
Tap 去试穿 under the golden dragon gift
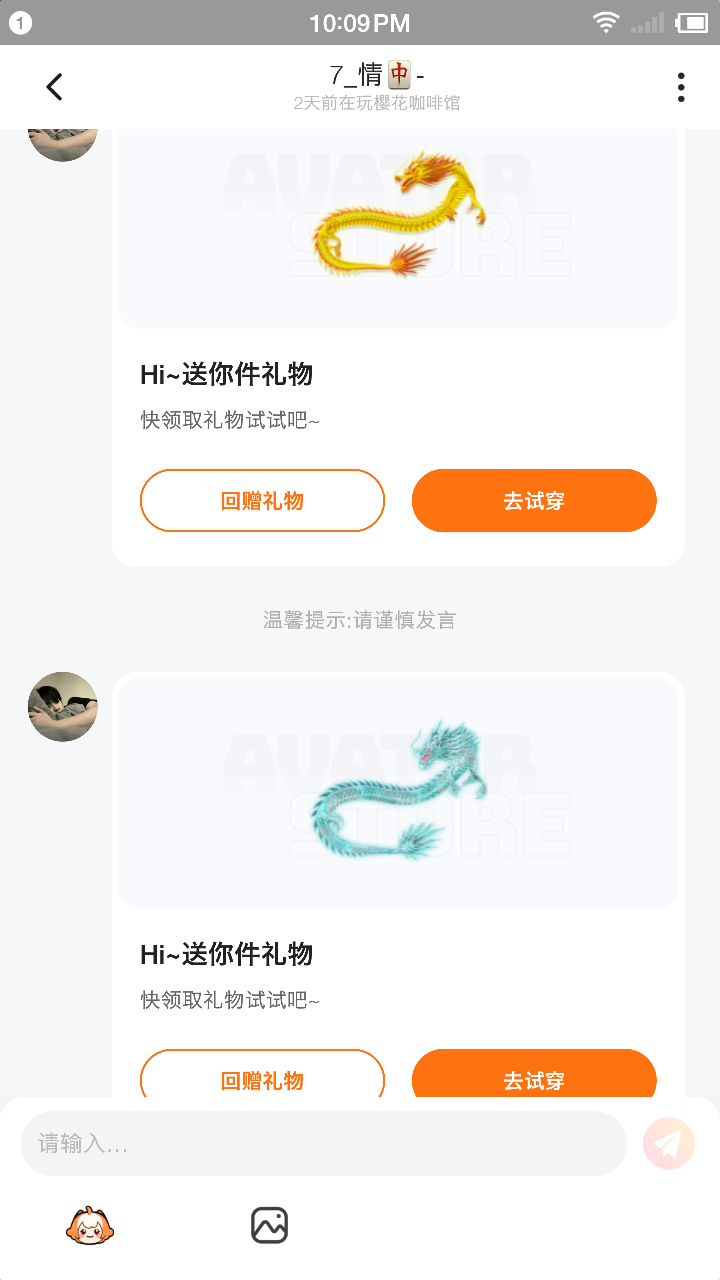coord(534,500)
